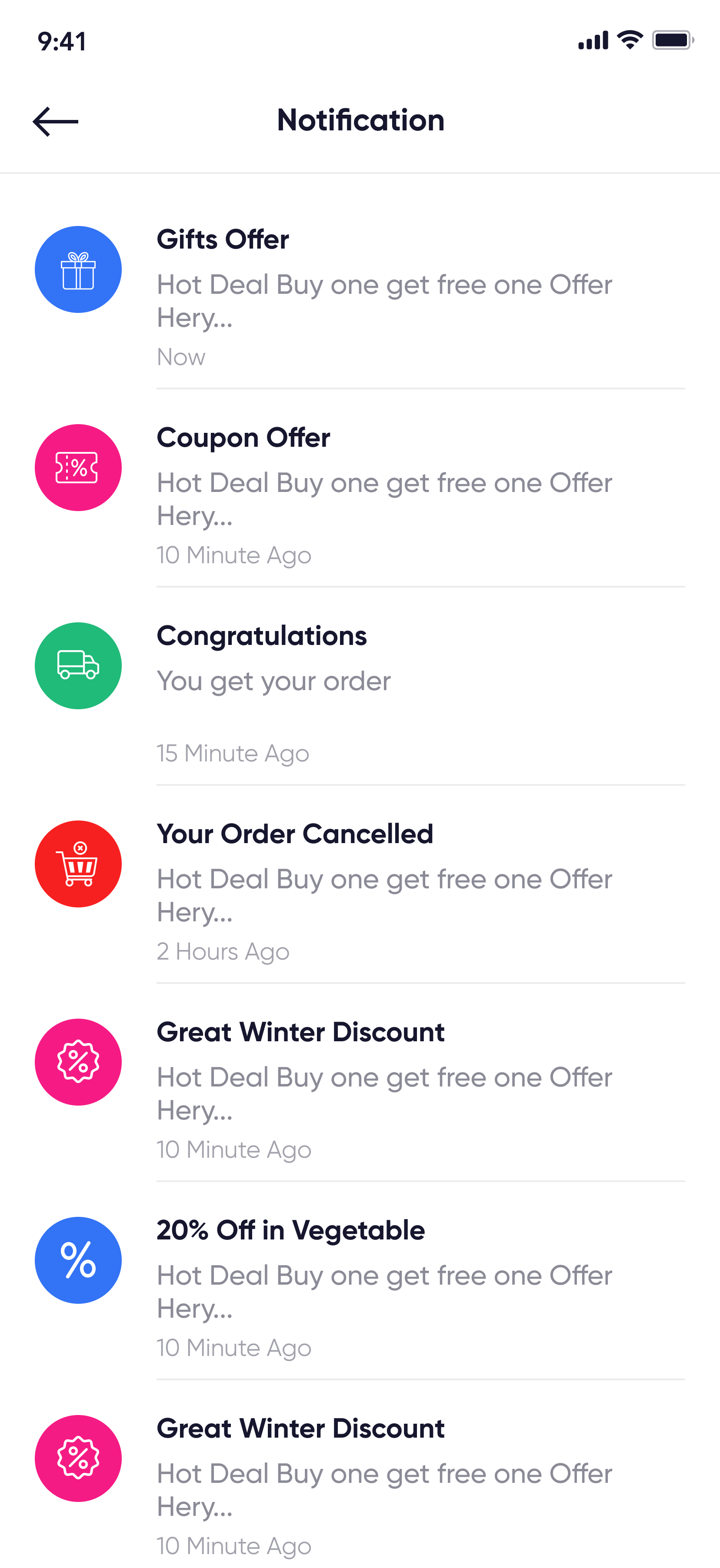
Task: Open the Gifts Offer notification
Action: (x=360, y=296)
